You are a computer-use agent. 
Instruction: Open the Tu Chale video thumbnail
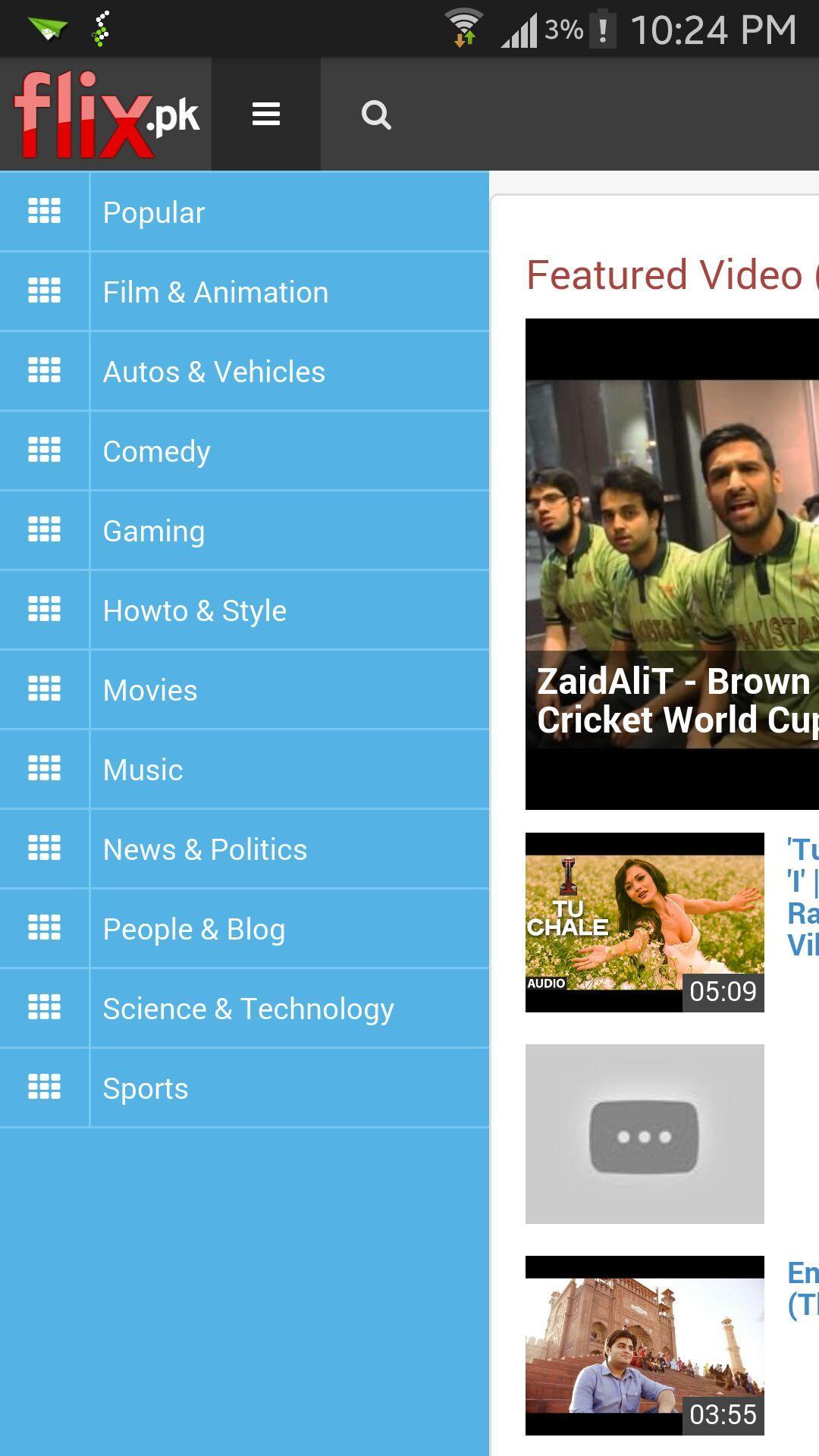645,922
